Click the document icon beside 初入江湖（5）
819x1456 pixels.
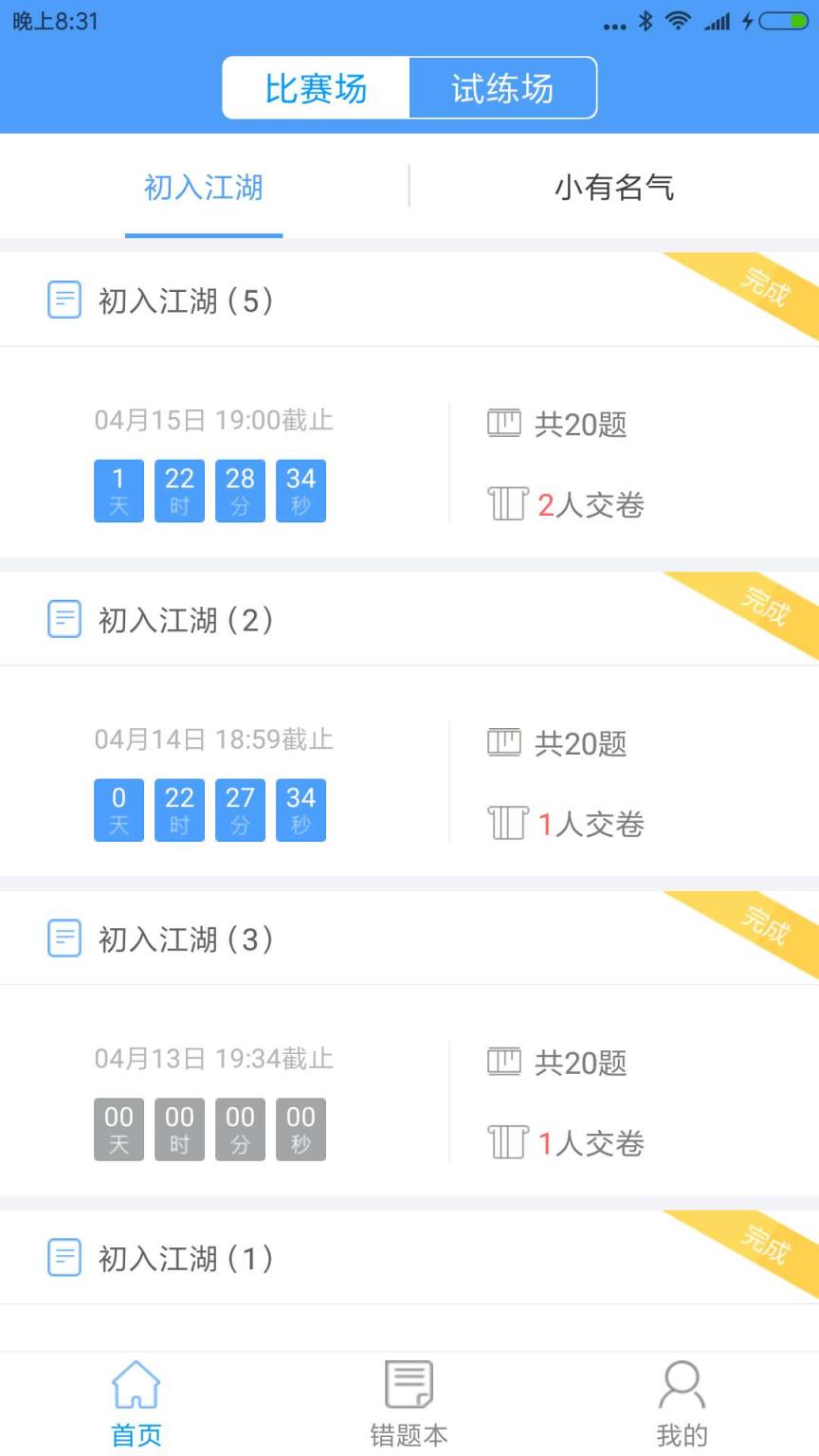(64, 300)
